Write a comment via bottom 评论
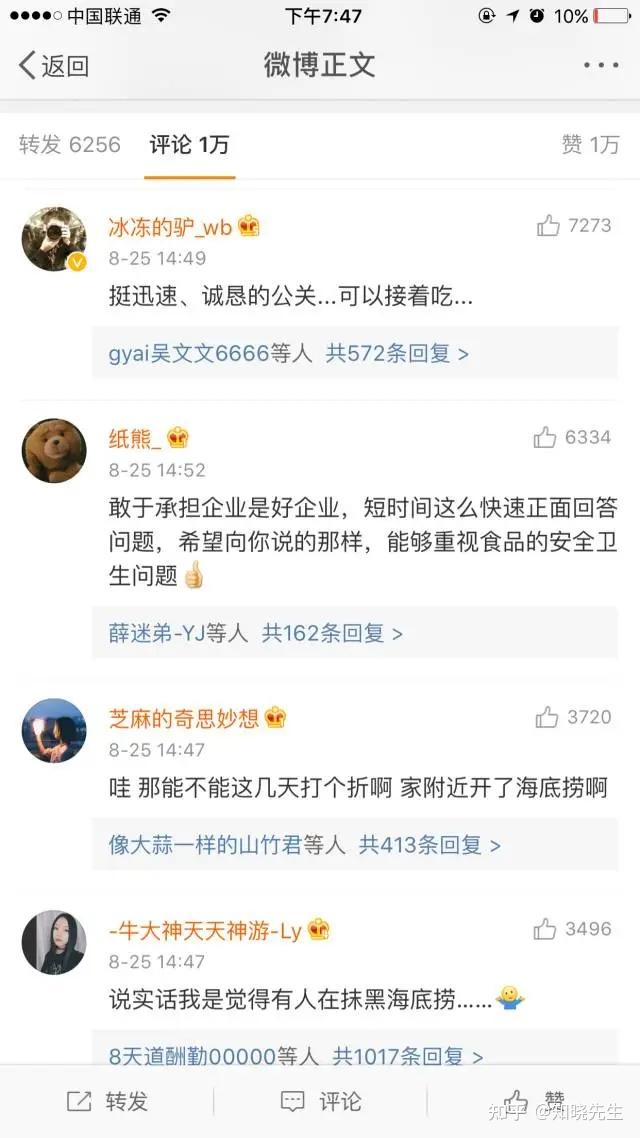 [320, 1101]
